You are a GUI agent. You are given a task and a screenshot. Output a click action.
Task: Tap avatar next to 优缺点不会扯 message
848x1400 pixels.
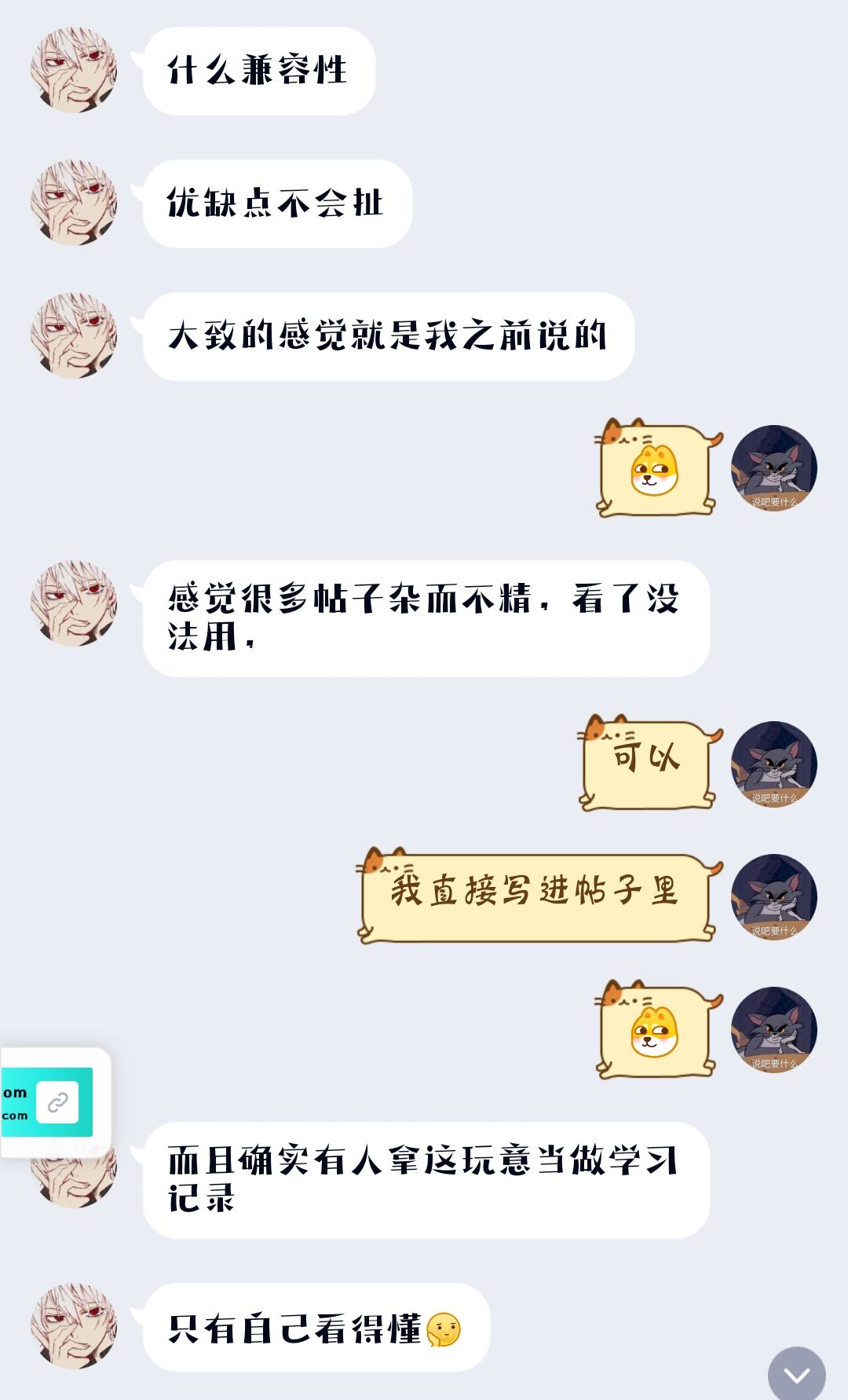tap(74, 203)
